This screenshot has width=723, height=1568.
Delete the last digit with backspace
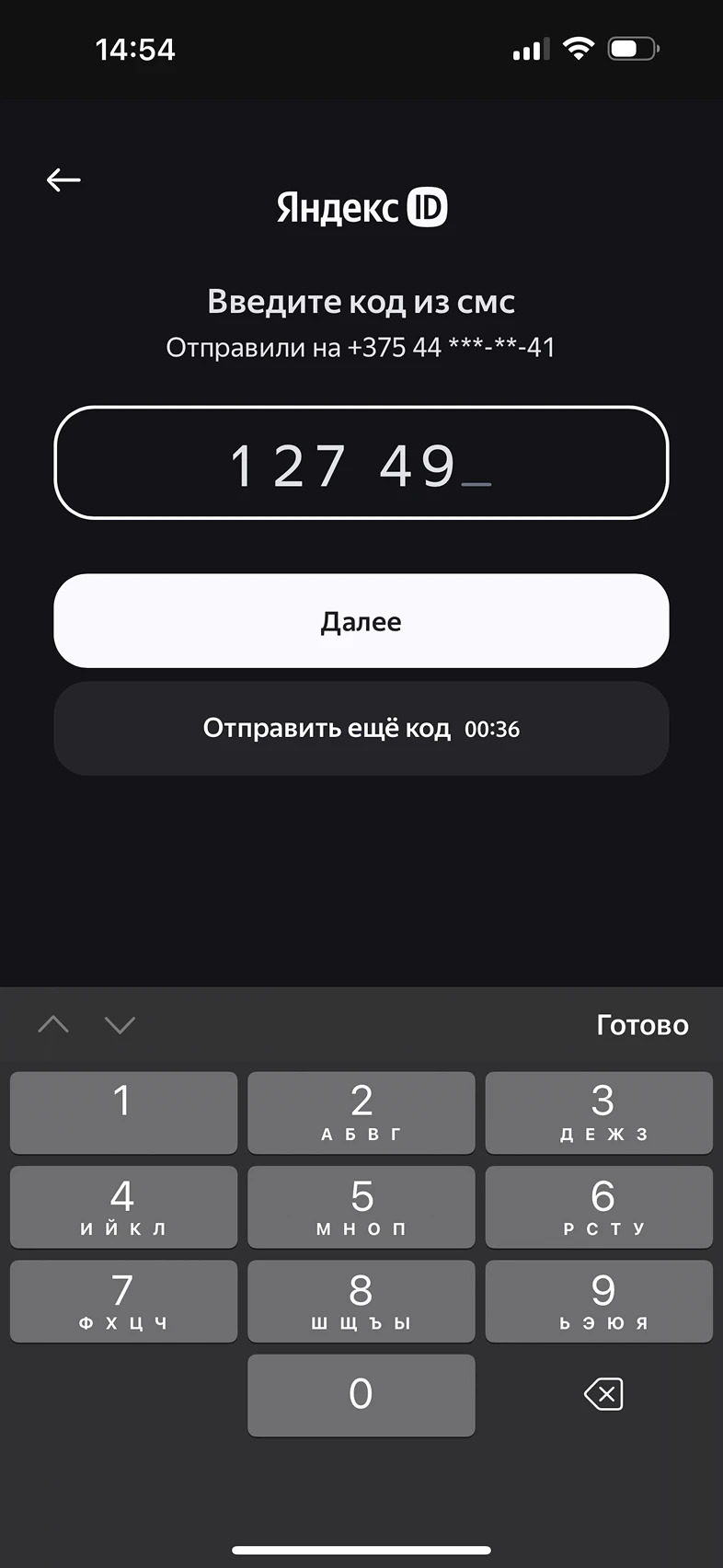603,1394
